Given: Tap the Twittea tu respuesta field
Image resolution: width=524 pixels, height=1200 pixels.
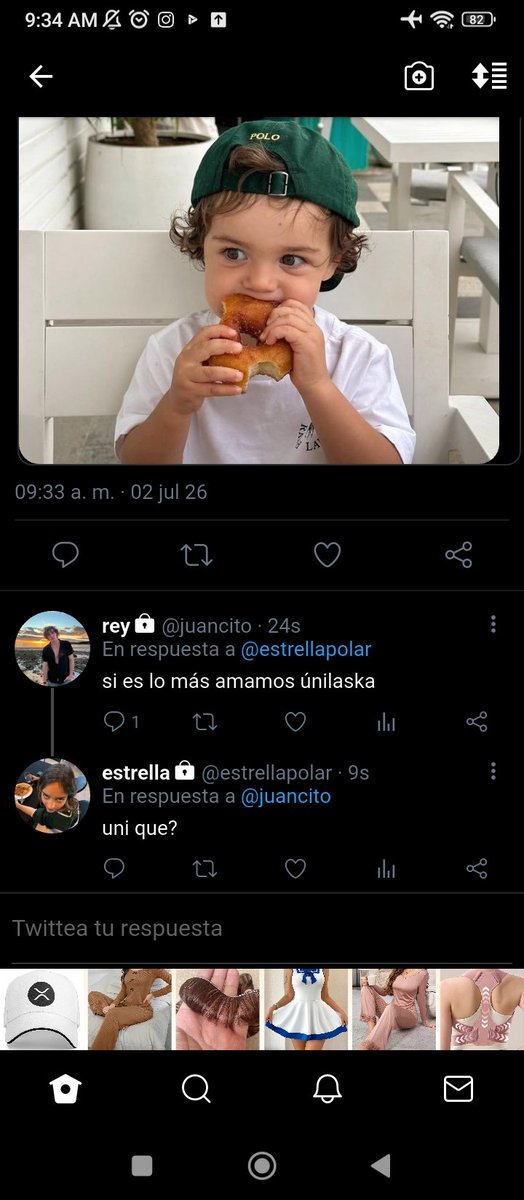Looking at the screenshot, I should (x=262, y=928).
